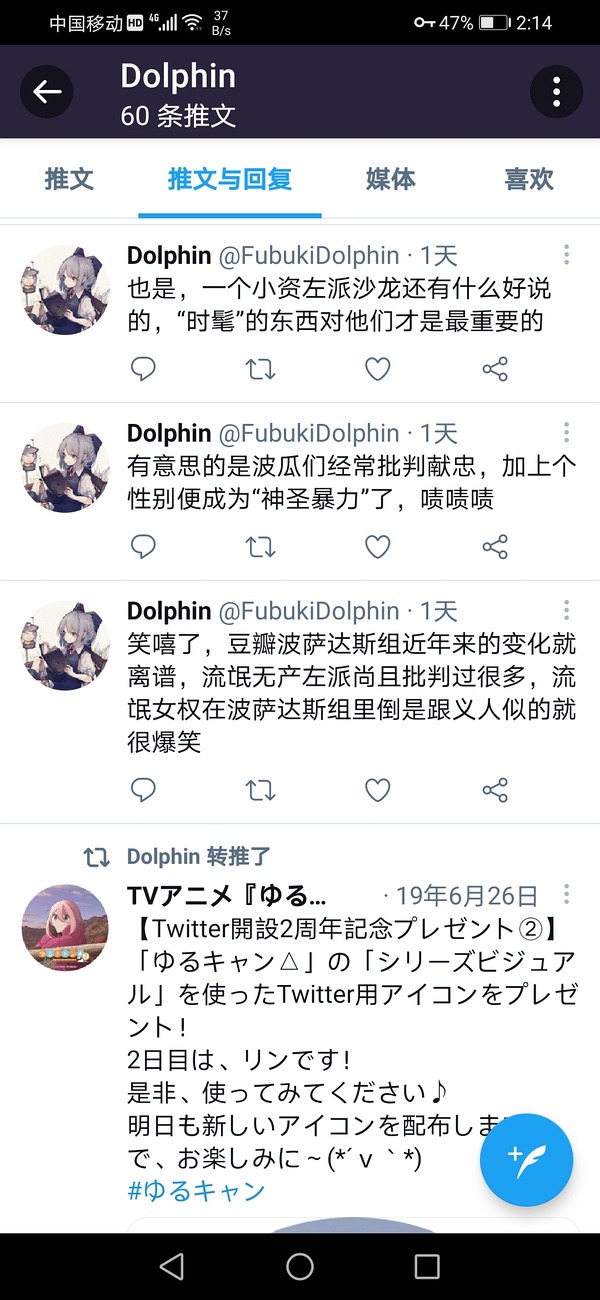Viewport: 600px width, 1300px height.
Task: Open options for the 小资左派沙龙 tweet
Action: point(566,255)
